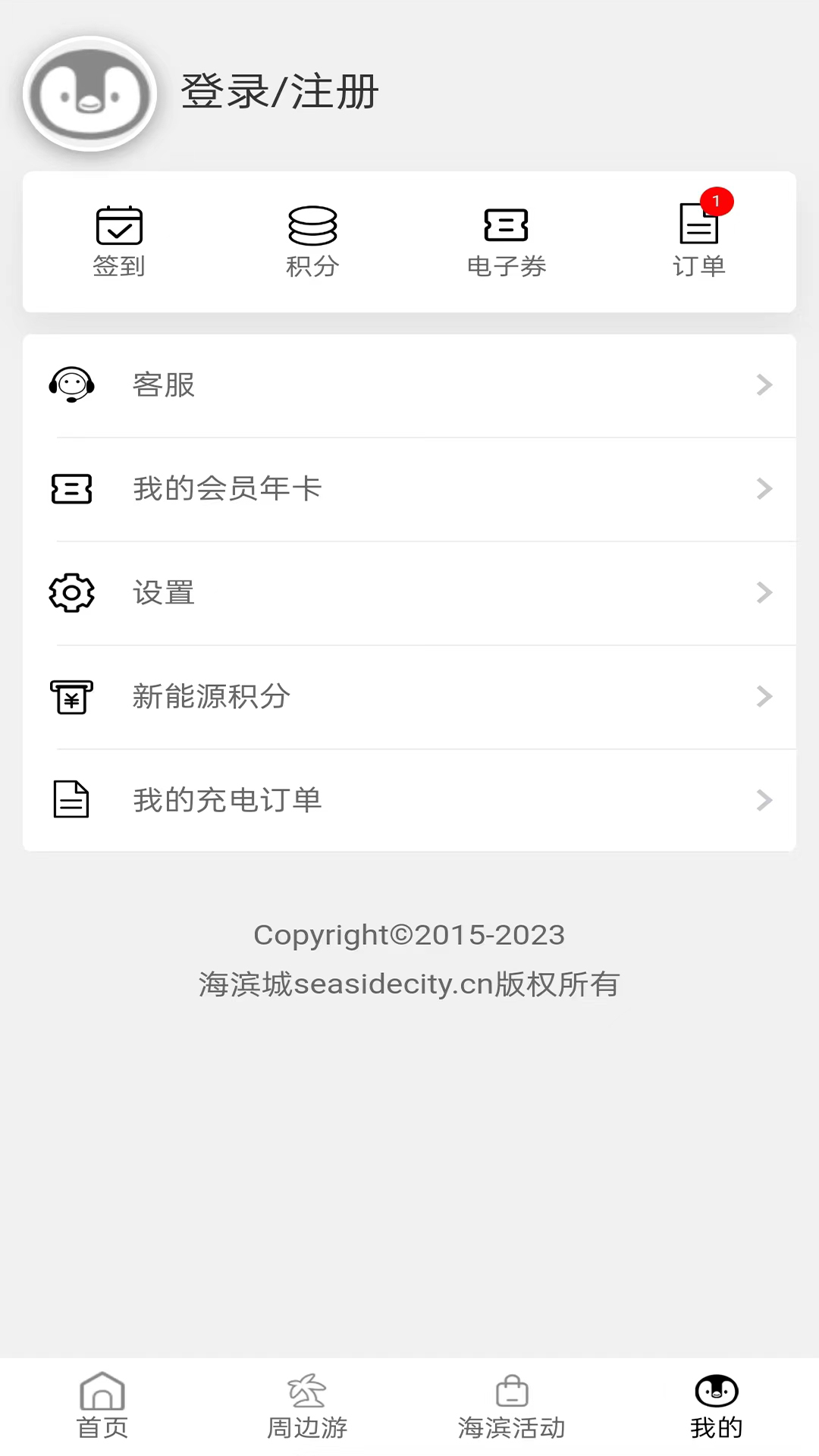
Task: Open 我的充电订单 charging orders row
Action: coord(409,800)
